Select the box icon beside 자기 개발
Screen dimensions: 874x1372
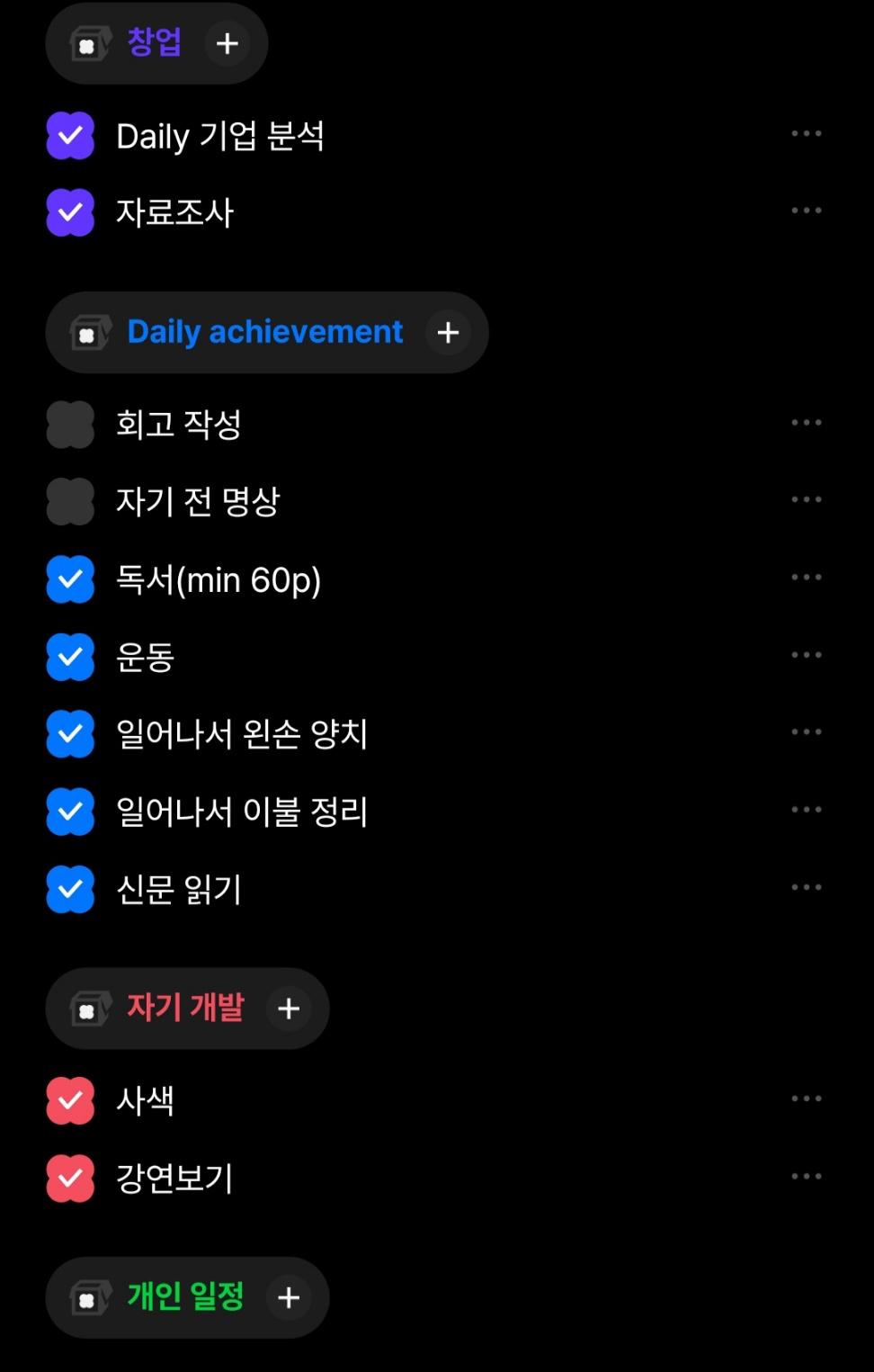(87, 1009)
